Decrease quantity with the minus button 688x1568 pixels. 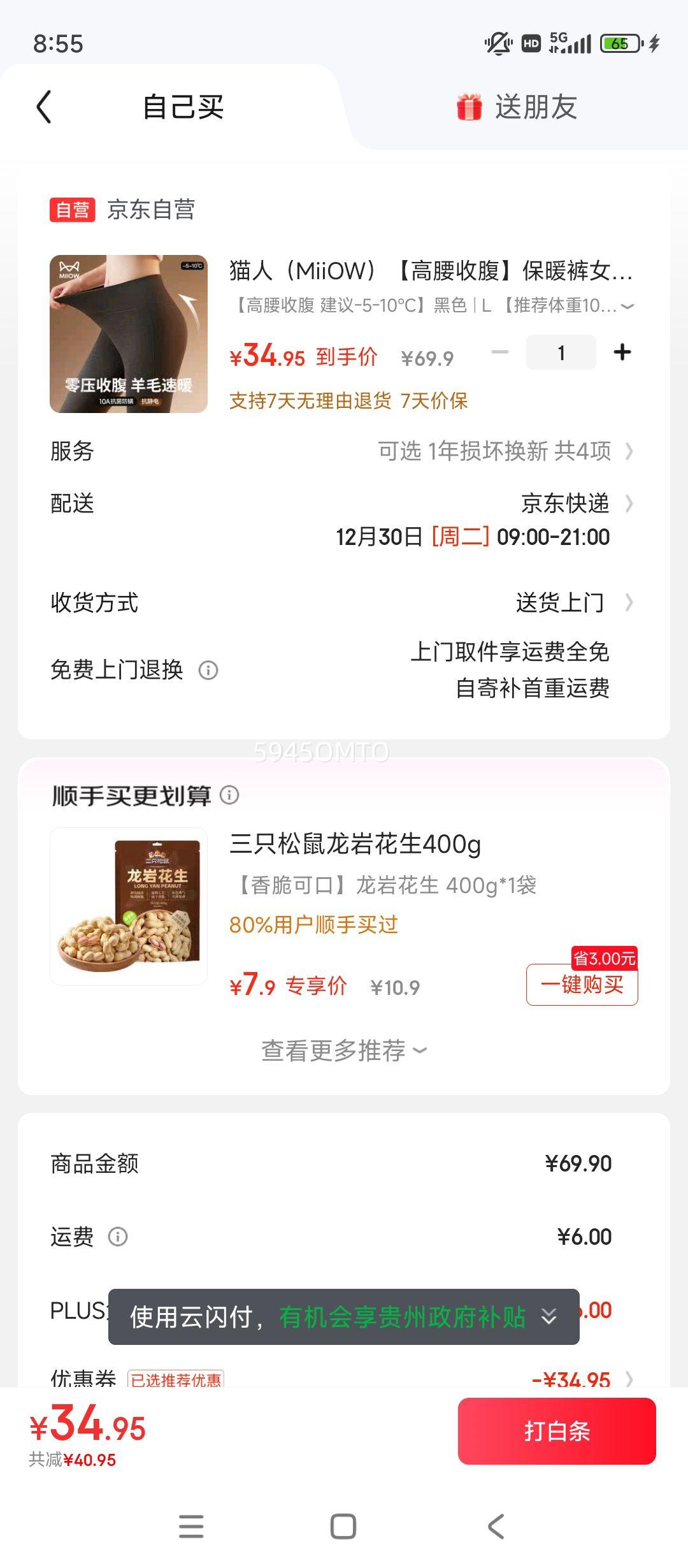(x=500, y=352)
